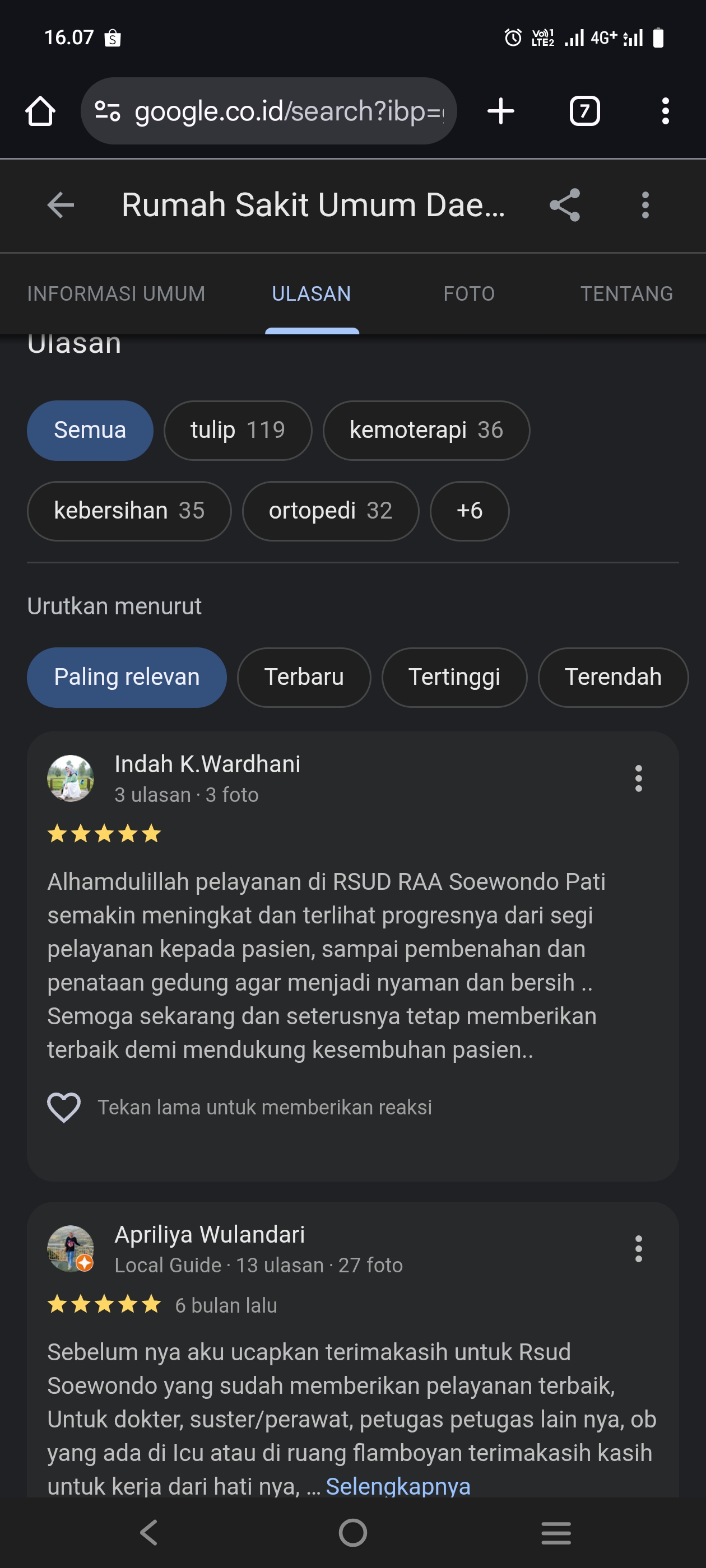The image size is (706, 1568).
Task: Filter reviews by tulip keyword
Action: point(238,430)
